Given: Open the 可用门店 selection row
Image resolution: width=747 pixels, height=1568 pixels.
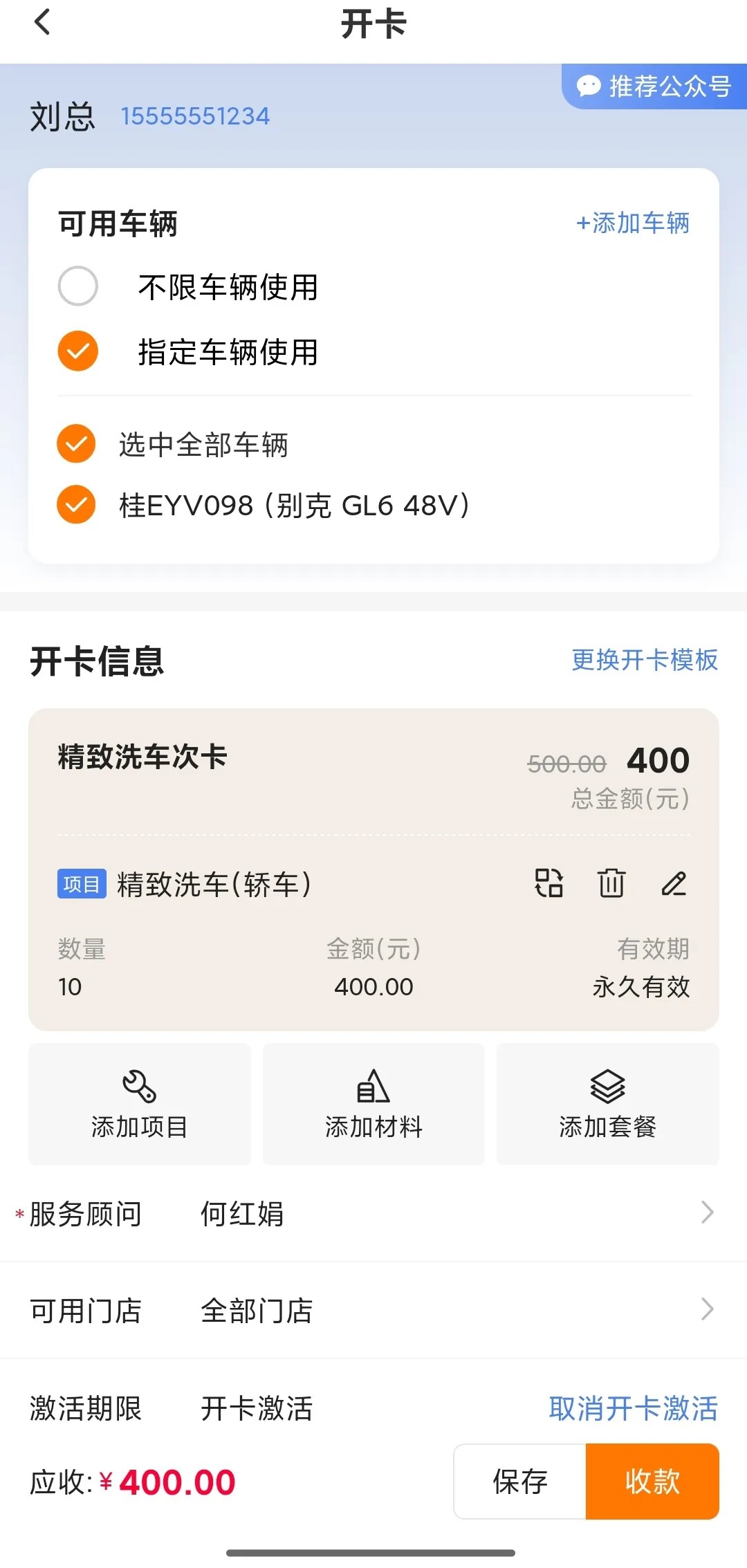Looking at the screenshot, I should point(373,1310).
